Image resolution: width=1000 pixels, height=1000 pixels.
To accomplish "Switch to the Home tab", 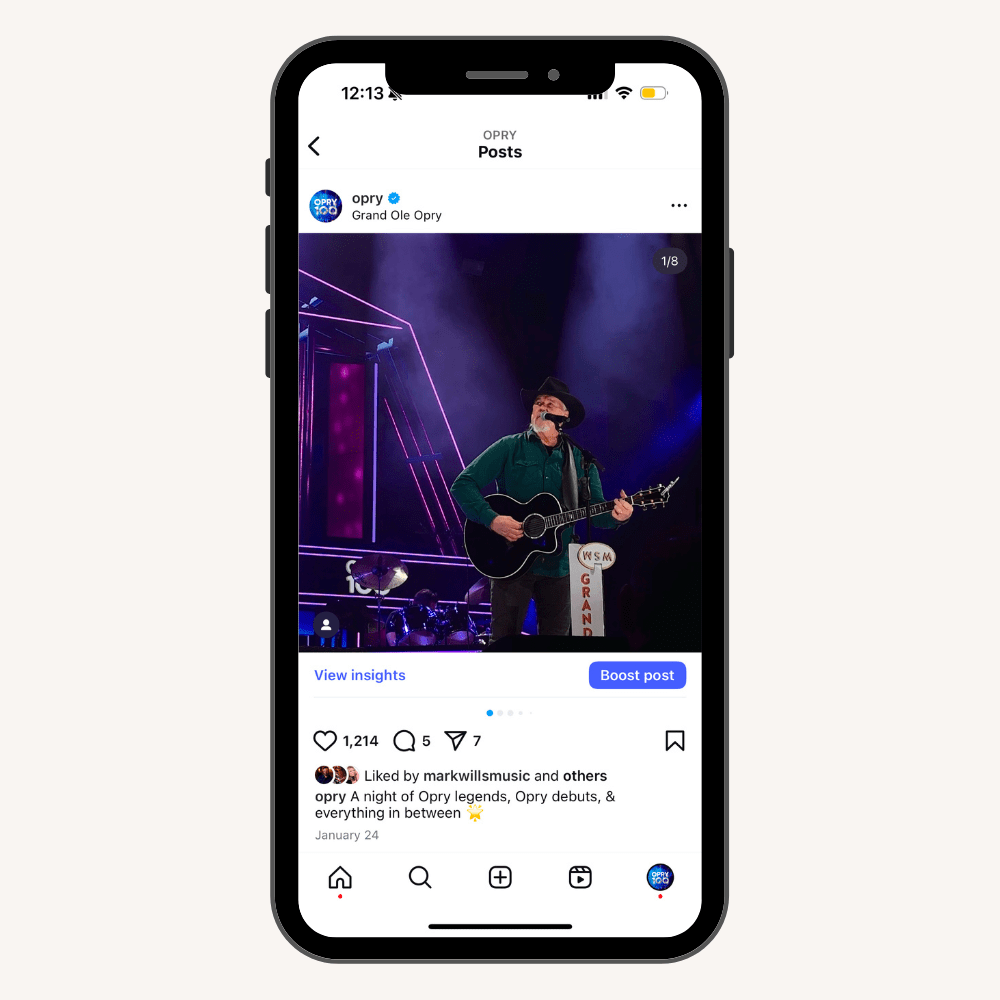I will (340, 878).
